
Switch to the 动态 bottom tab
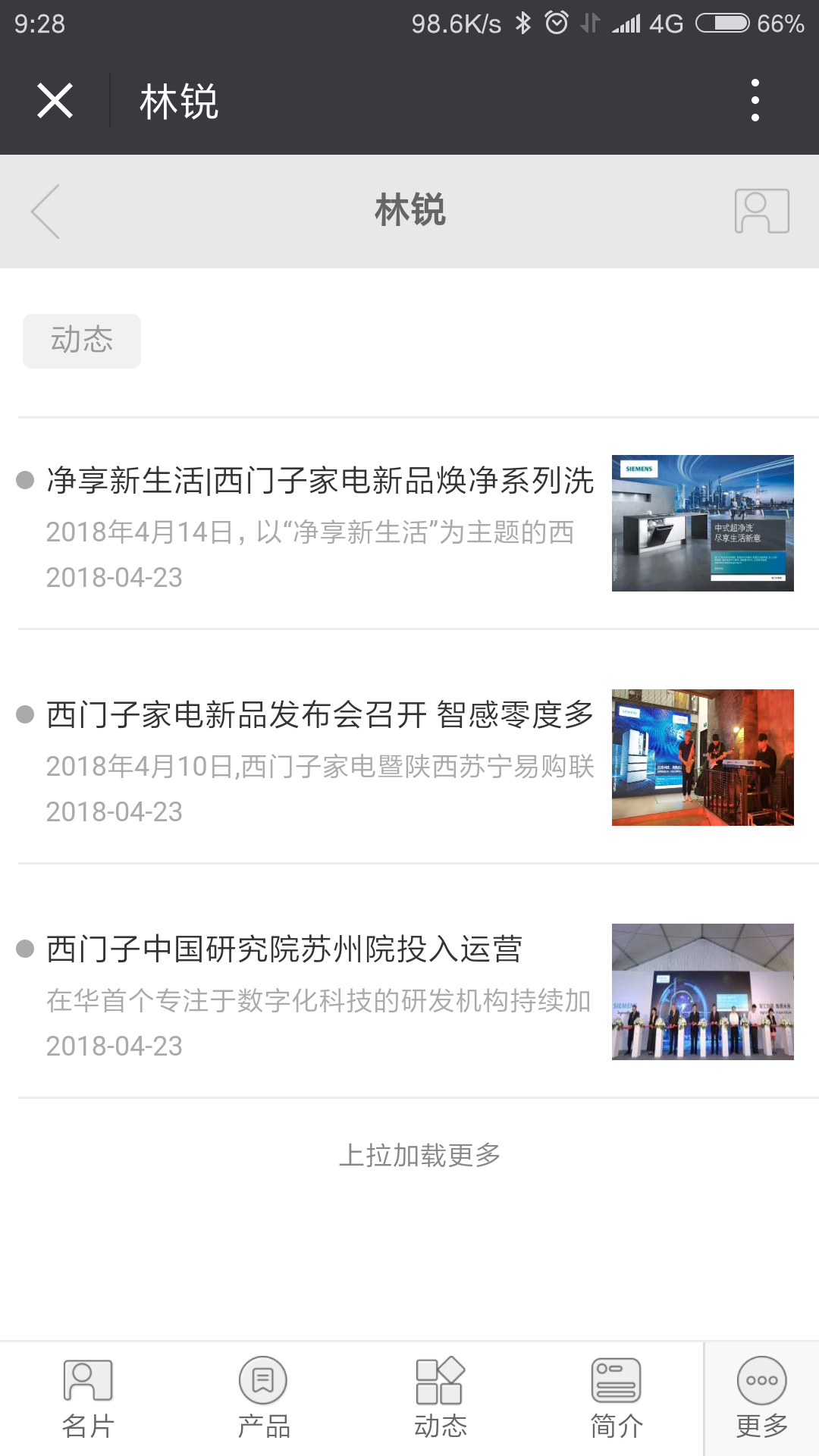(x=440, y=1398)
